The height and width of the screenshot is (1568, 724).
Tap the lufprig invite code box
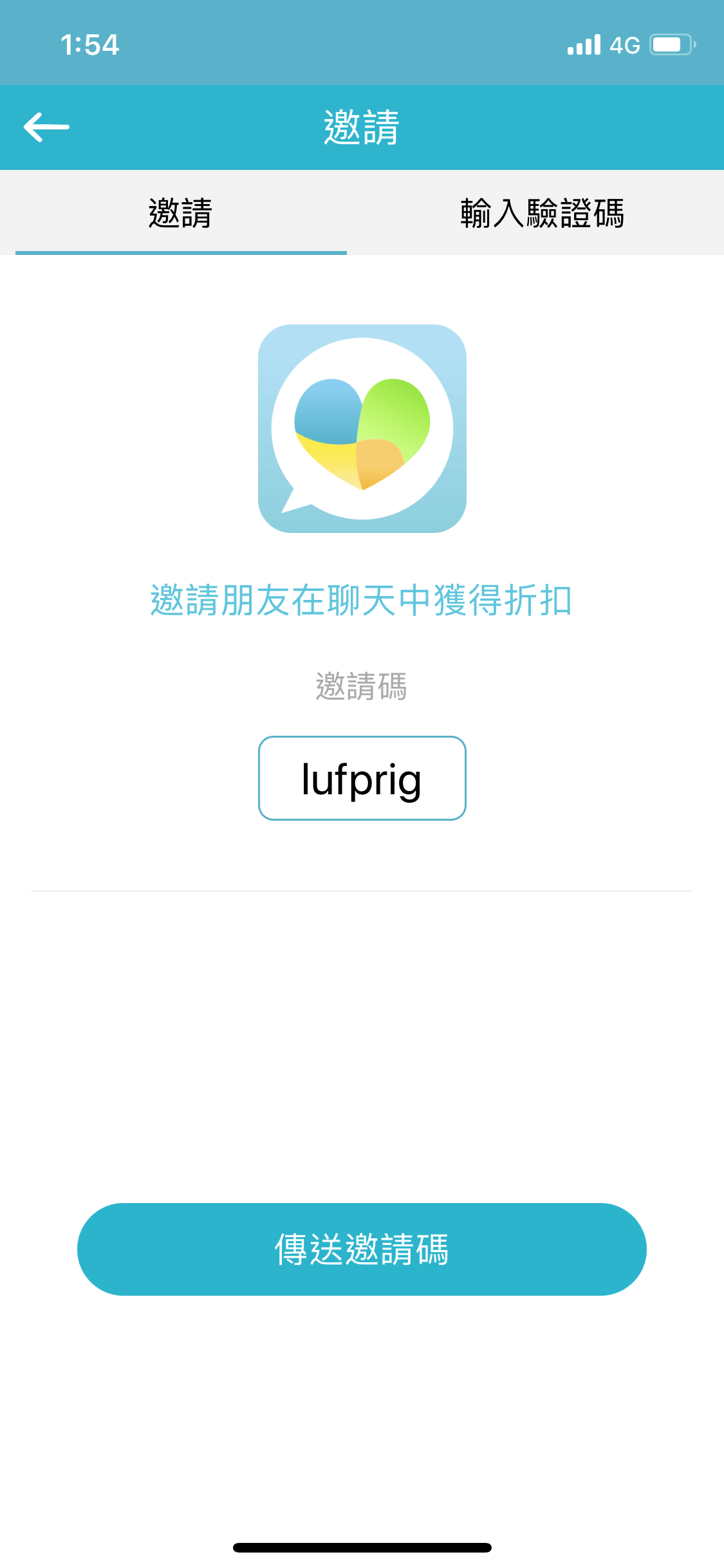[x=362, y=778]
